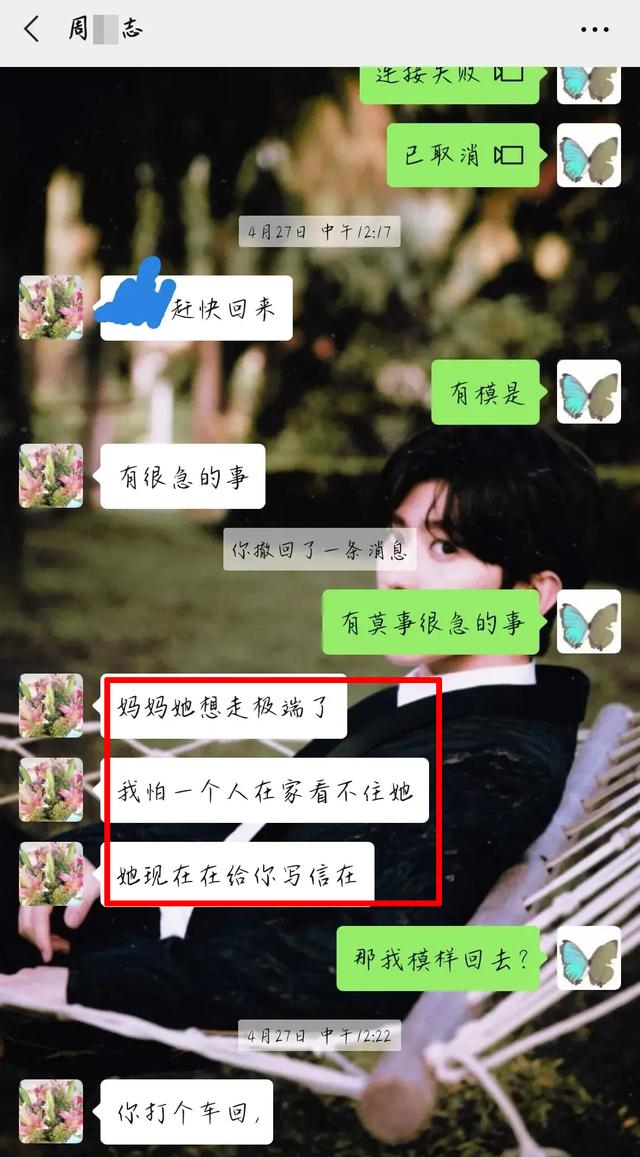Open the flower avatar beside 有很急的事

coord(51,476)
